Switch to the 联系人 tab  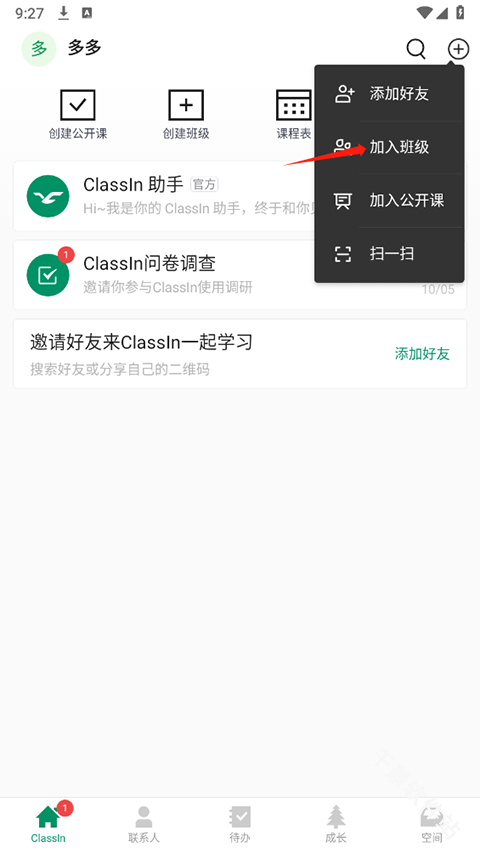tap(144, 824)
